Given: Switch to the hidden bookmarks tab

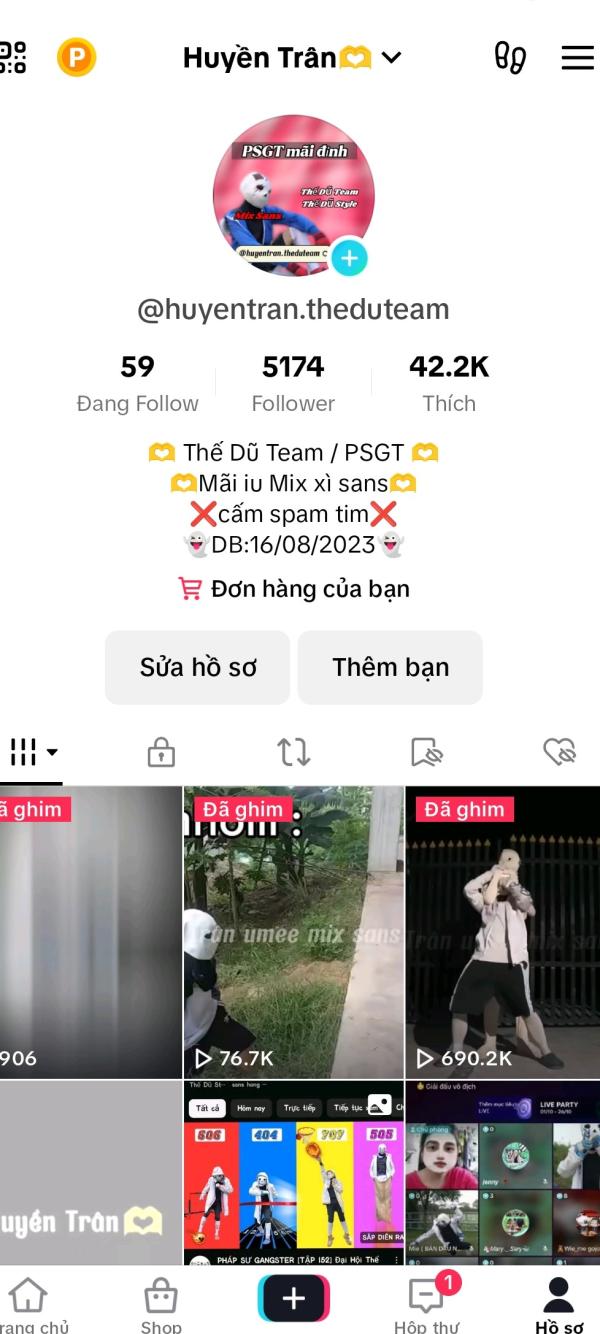Looking at the screenshot, I should [427, 752].
